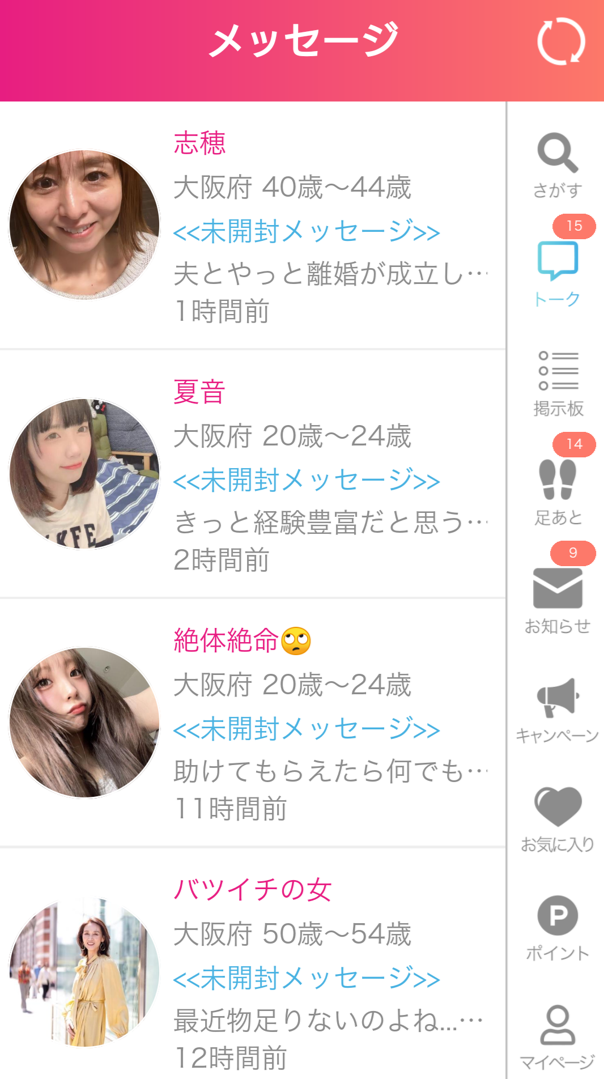The image size is (604, 1079).
Task: View the キャンペーン page
Action: click(x=557, y=710)
